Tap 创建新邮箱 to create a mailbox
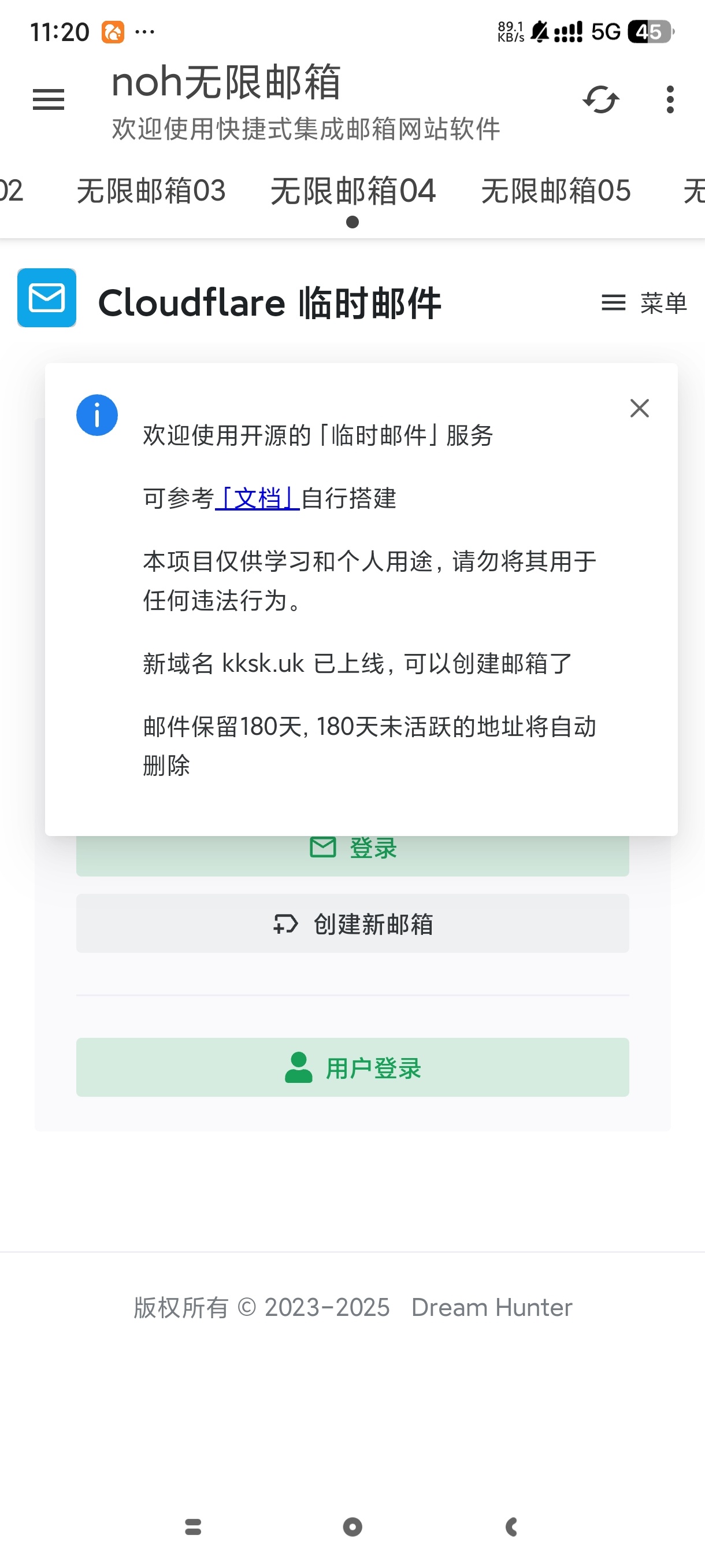705x1568 pixels. (352, 923)
